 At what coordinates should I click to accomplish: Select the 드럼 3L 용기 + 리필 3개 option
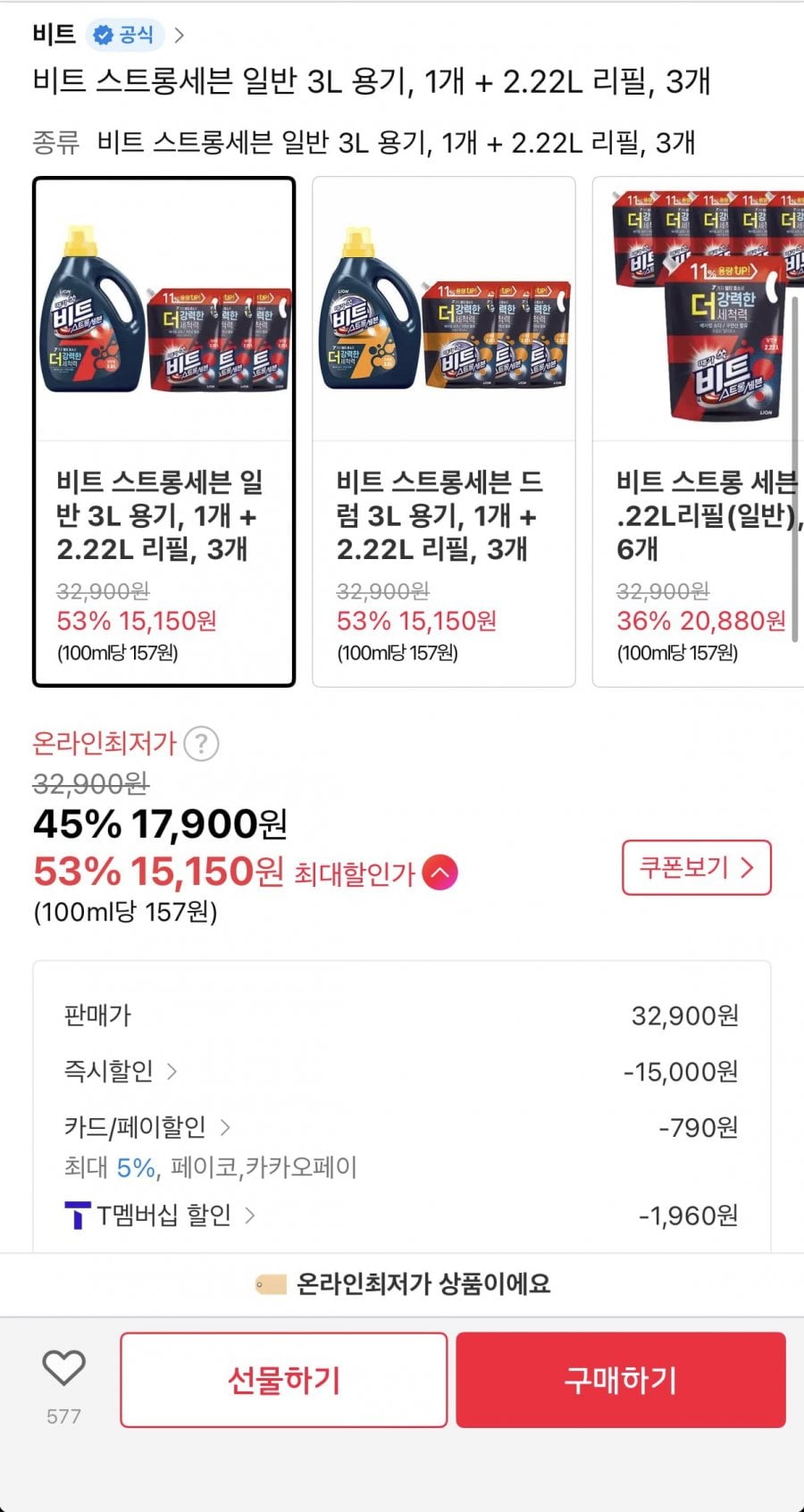click(443, 431)
